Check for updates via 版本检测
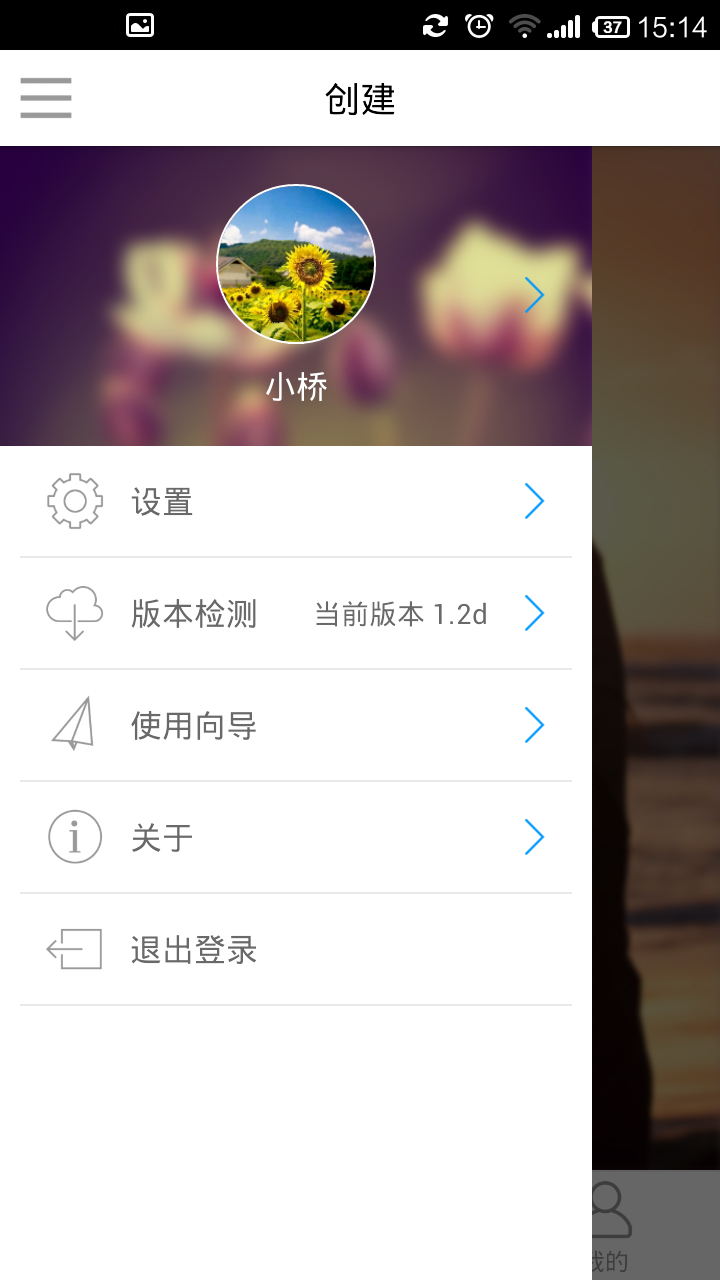This screenshot has width=720, height=1280. point(296,614)
